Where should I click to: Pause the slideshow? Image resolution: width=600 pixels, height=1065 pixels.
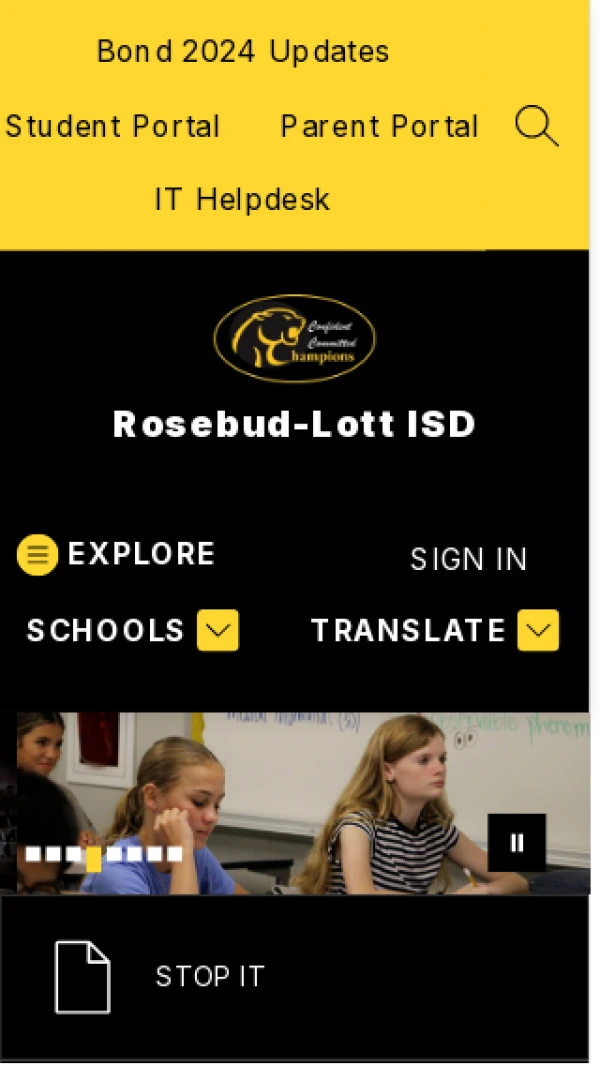click(517, 843)
